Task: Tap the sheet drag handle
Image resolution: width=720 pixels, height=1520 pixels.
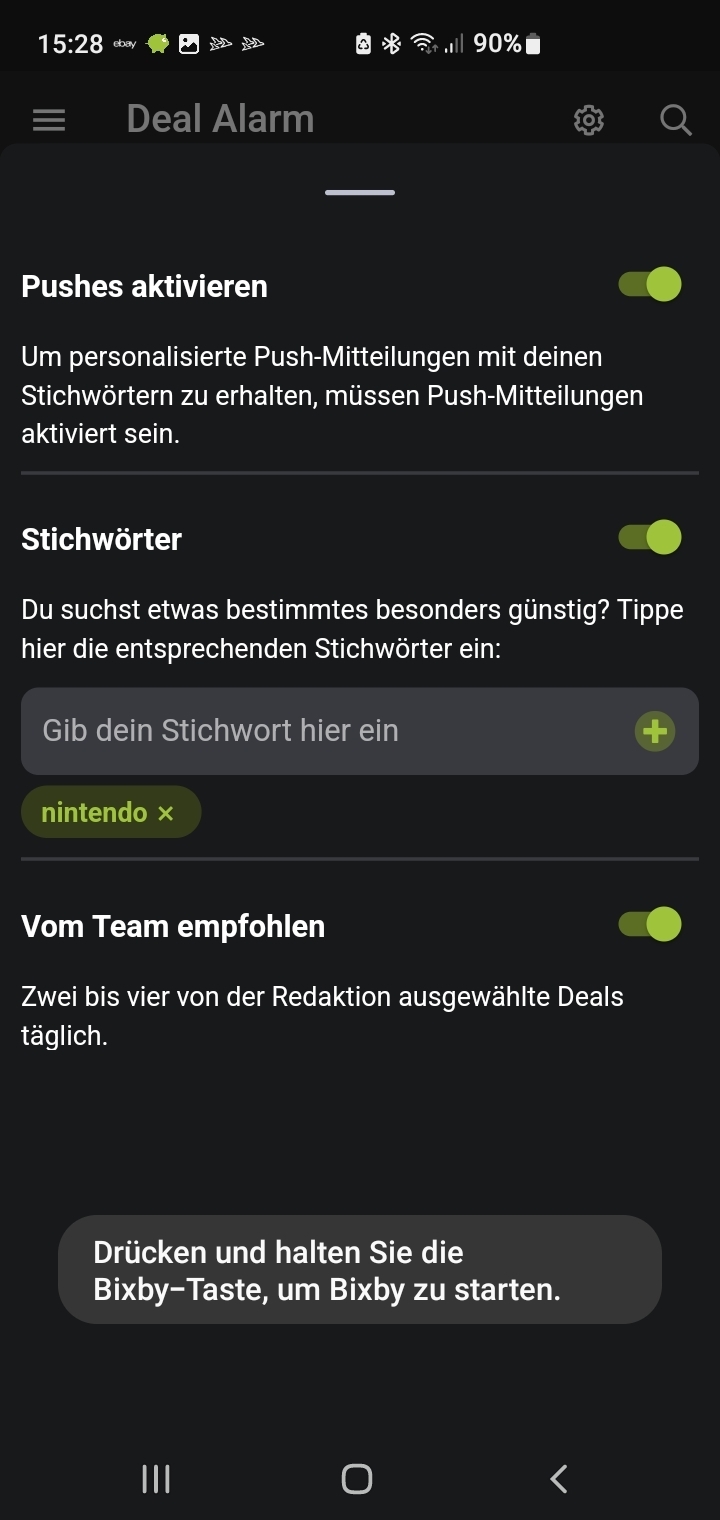Action: pos(360,192)
